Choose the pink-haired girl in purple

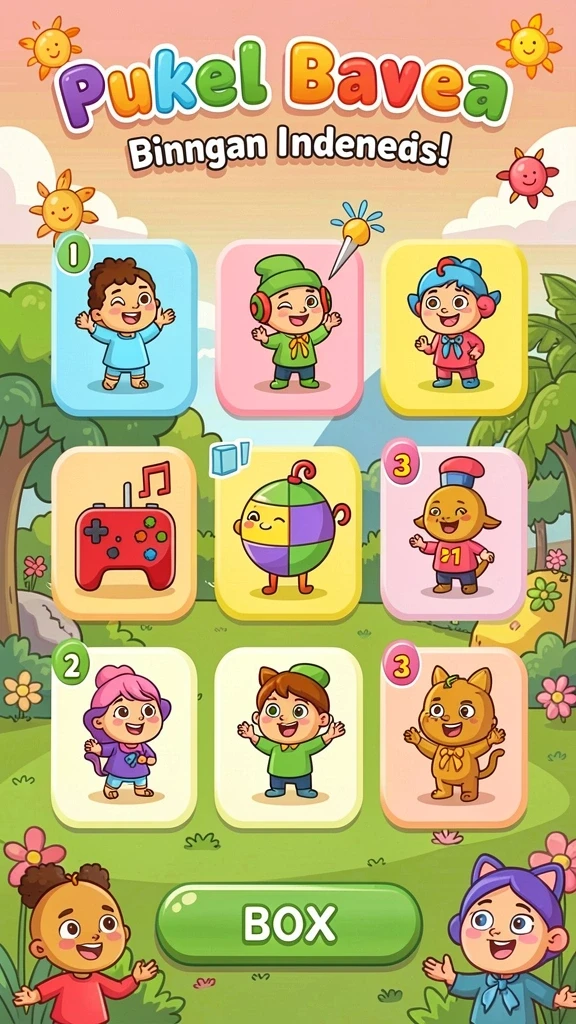coord(124,737)
